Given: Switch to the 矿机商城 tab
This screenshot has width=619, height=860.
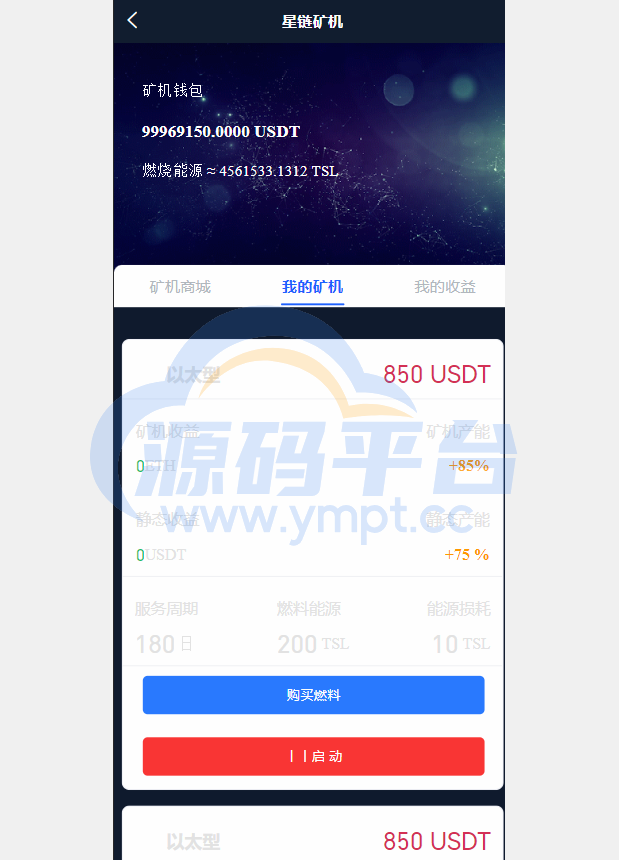Looking at the screenshot, I should [x=180, y=287].
